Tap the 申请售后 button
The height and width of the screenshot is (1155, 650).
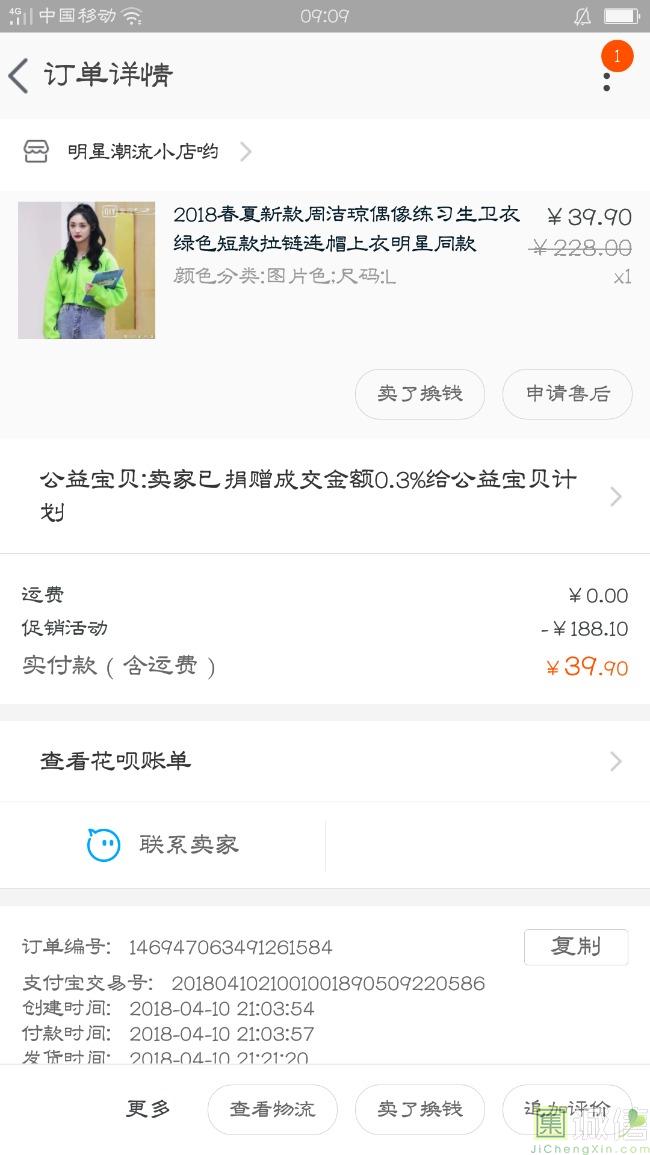tap(567, 394)
